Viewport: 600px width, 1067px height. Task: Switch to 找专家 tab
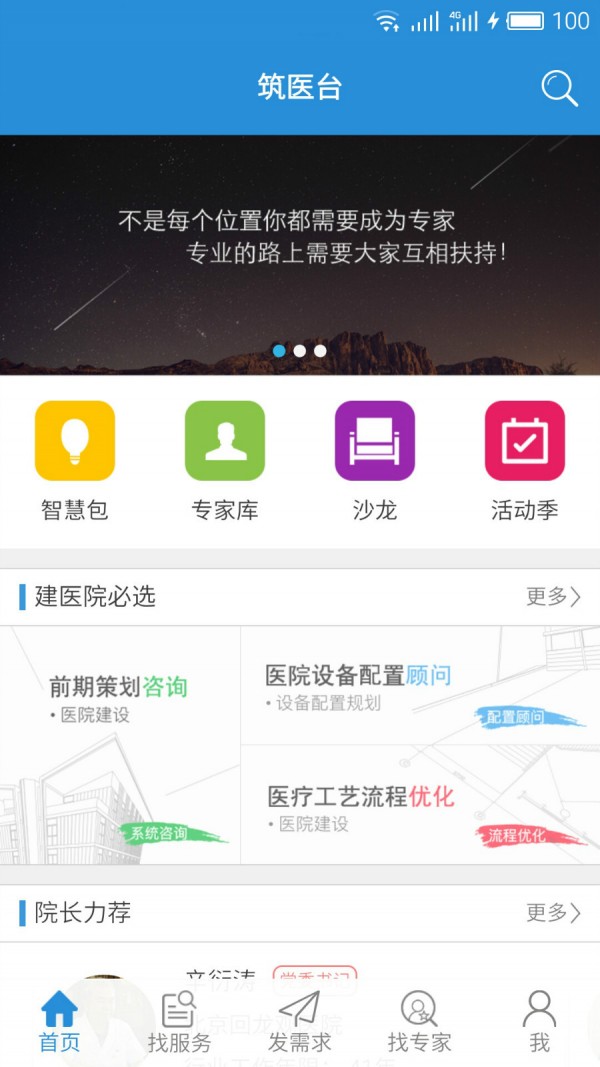[420, 1021]
